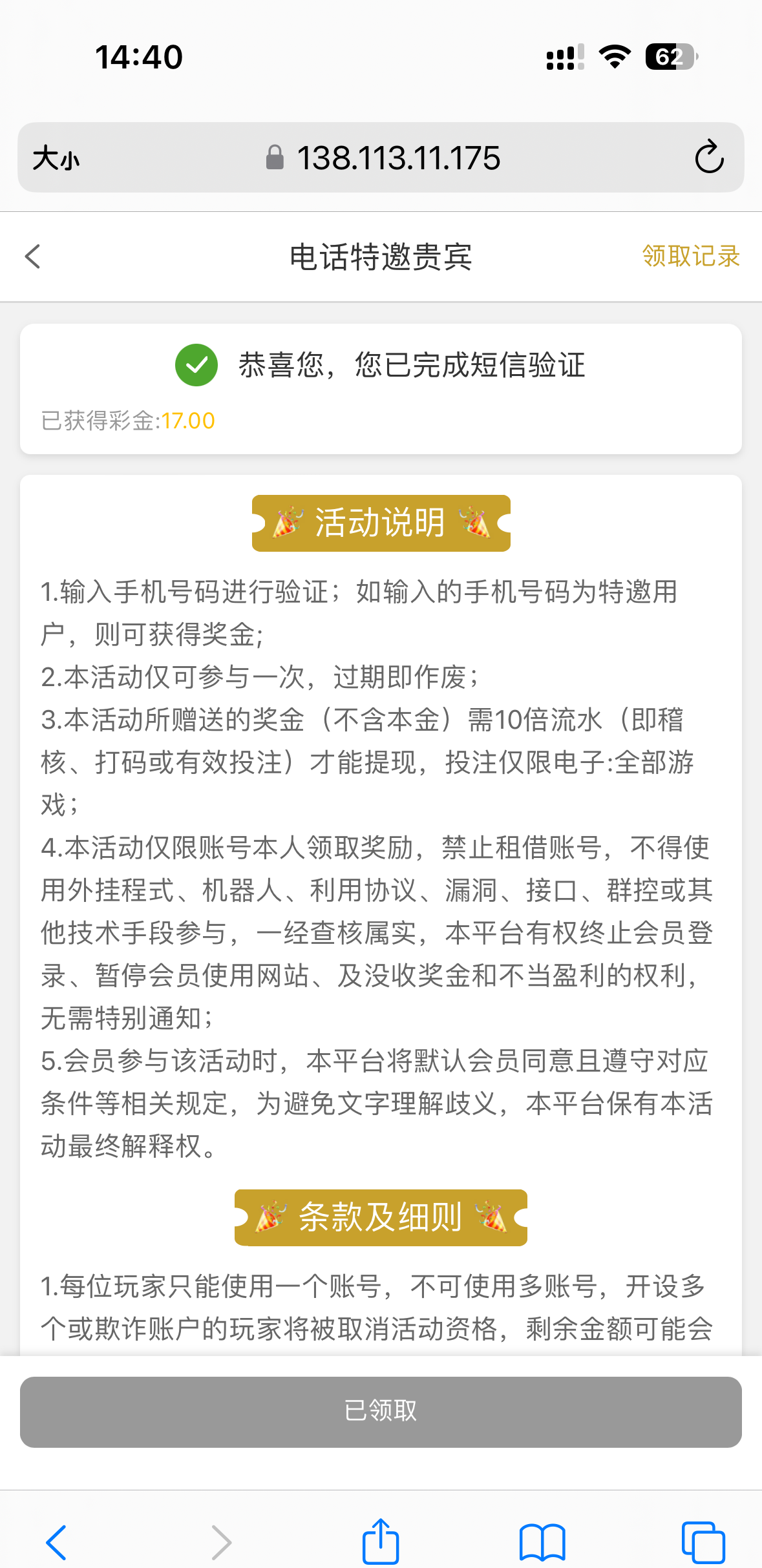
Task: Tap the 已领取 button
Action: 381,1411
